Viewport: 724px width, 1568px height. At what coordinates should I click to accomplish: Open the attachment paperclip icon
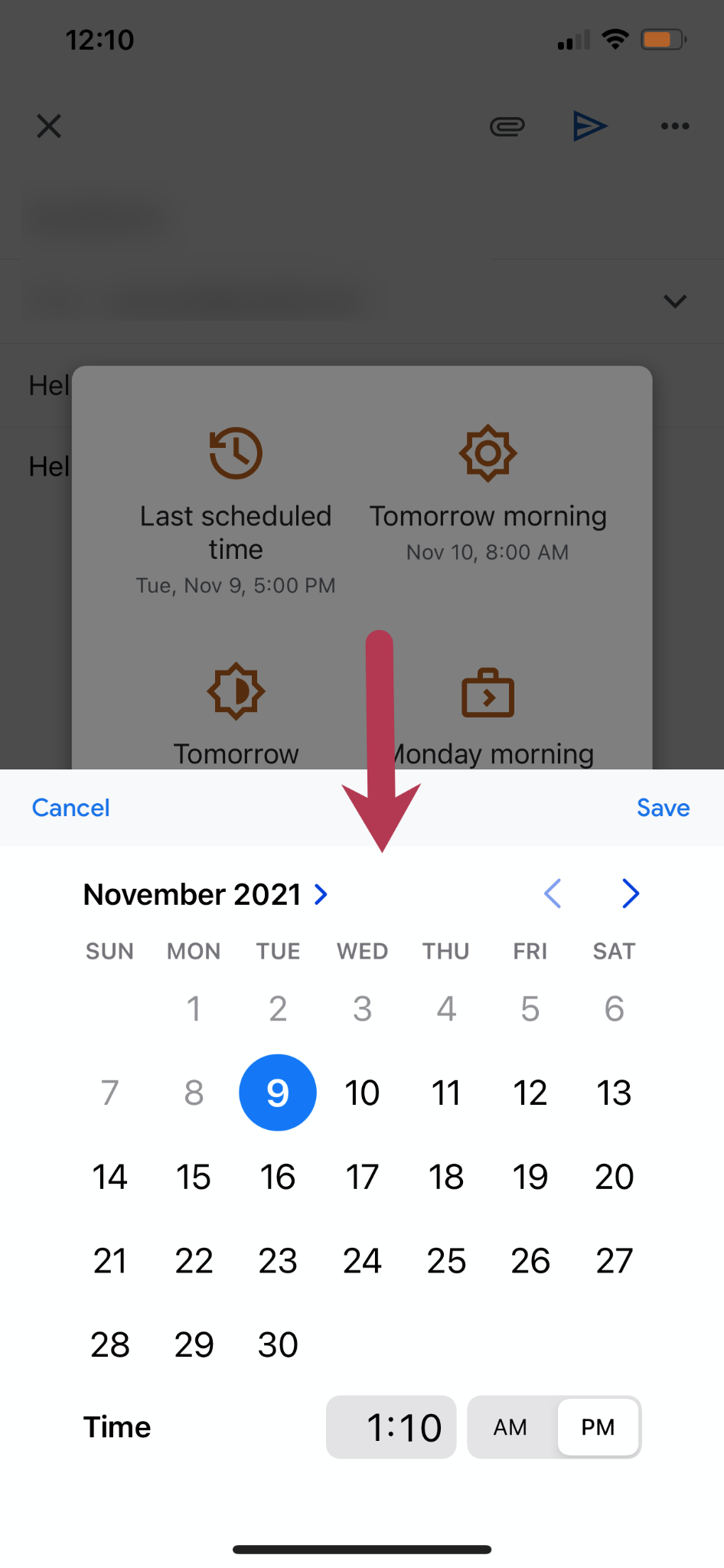[507, 126]
